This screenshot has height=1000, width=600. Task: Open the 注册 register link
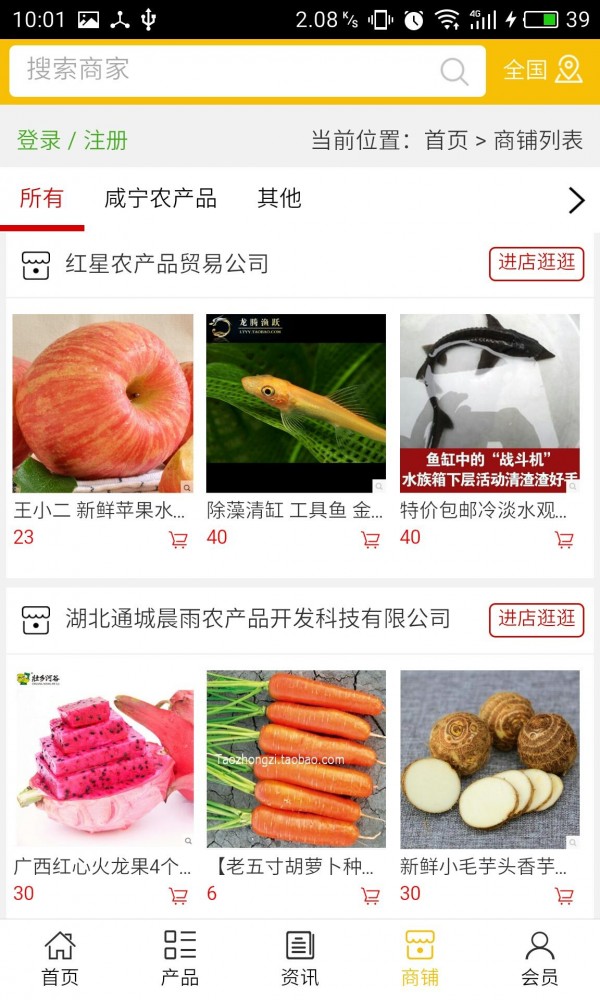pos(106,140)
